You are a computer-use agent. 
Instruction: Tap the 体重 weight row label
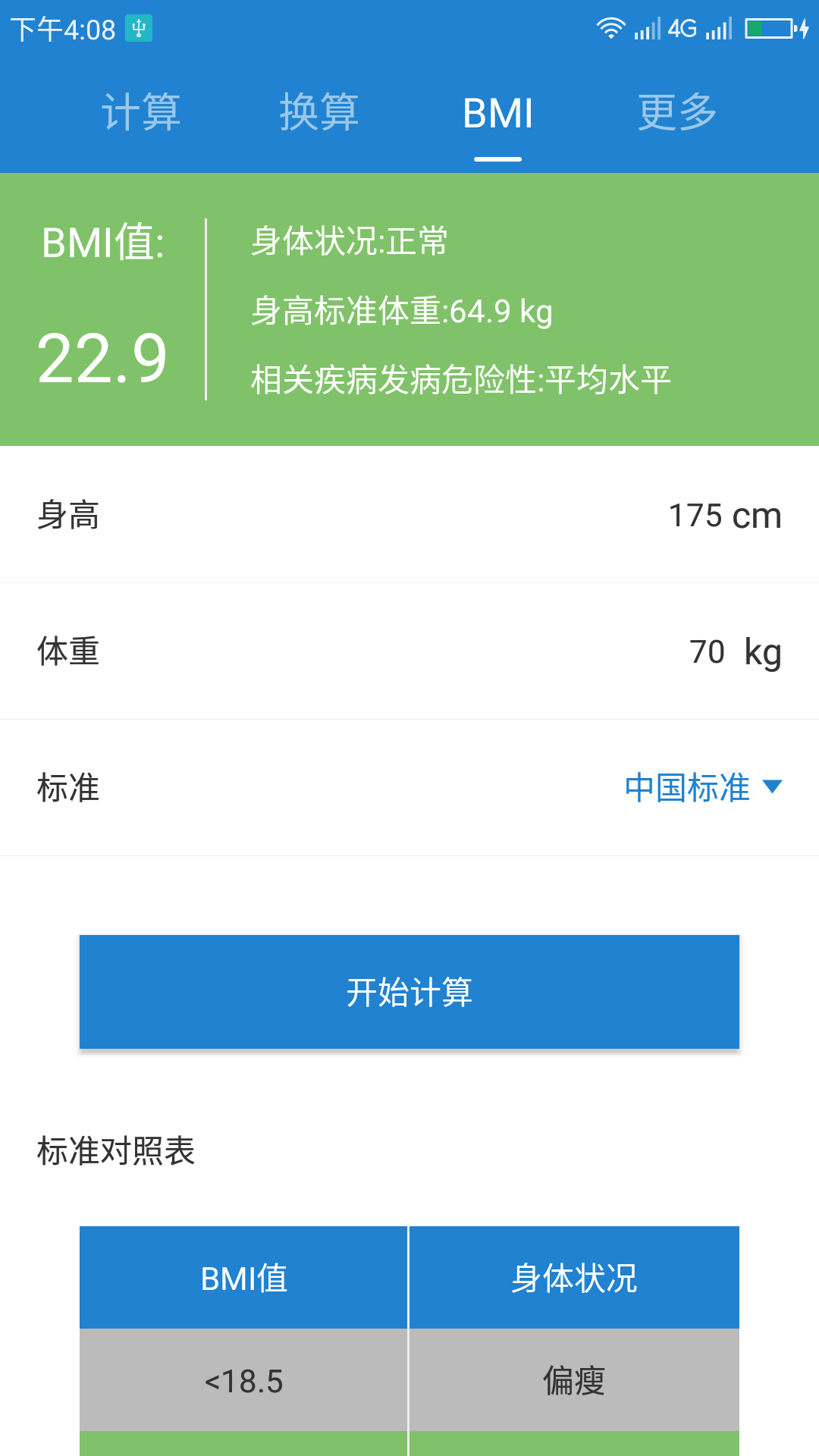click(x=70, y=651)
